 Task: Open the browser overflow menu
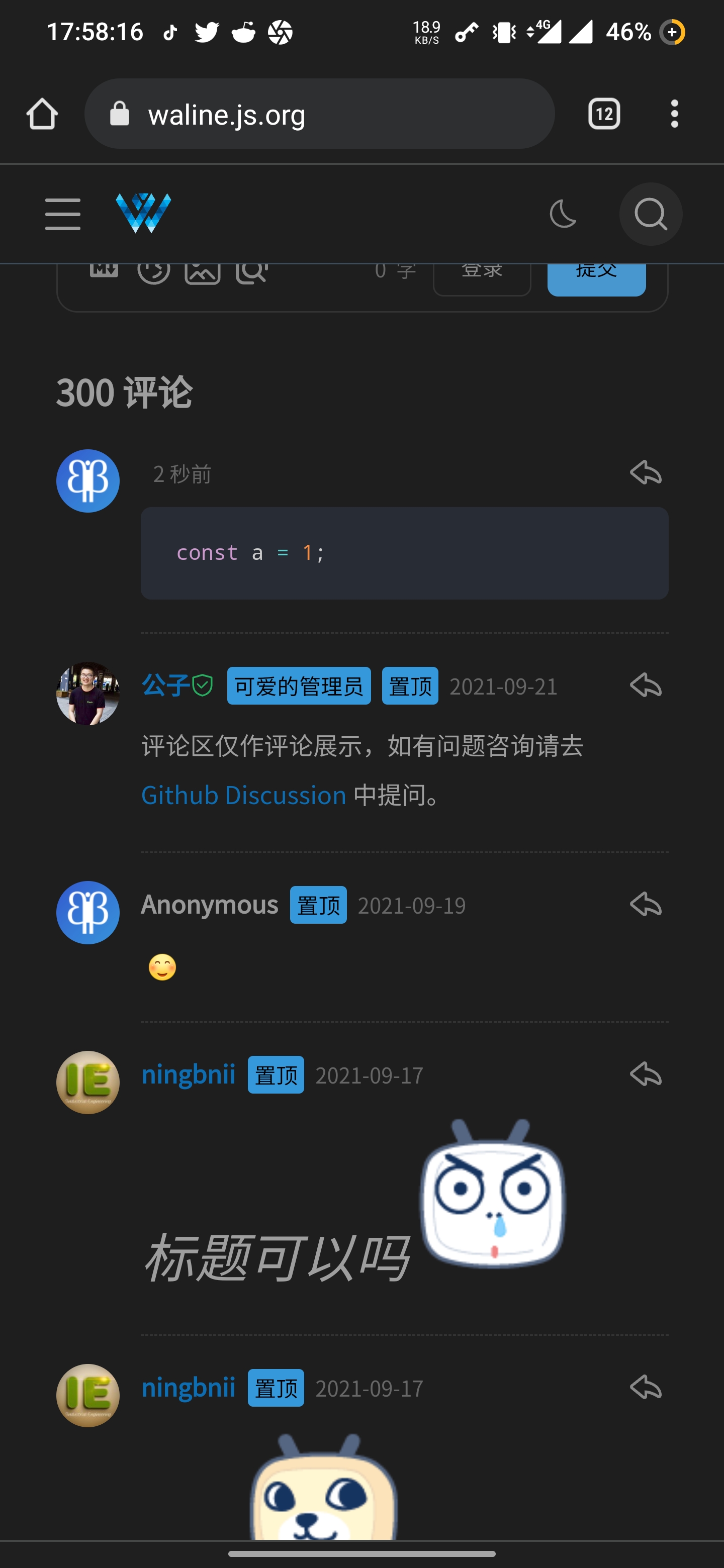(675, 113)
